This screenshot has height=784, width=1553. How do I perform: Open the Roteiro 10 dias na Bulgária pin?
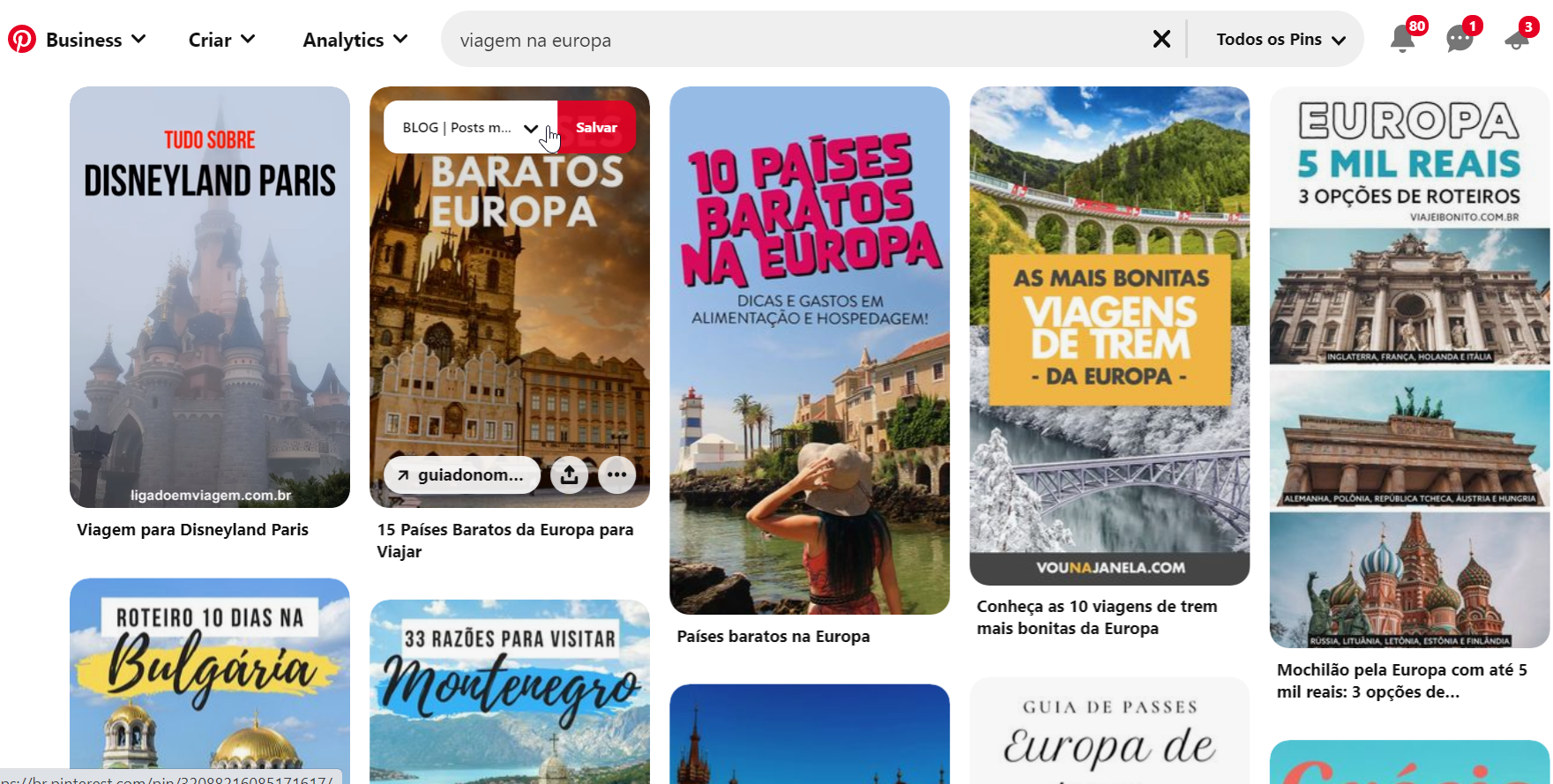point(210,679)
